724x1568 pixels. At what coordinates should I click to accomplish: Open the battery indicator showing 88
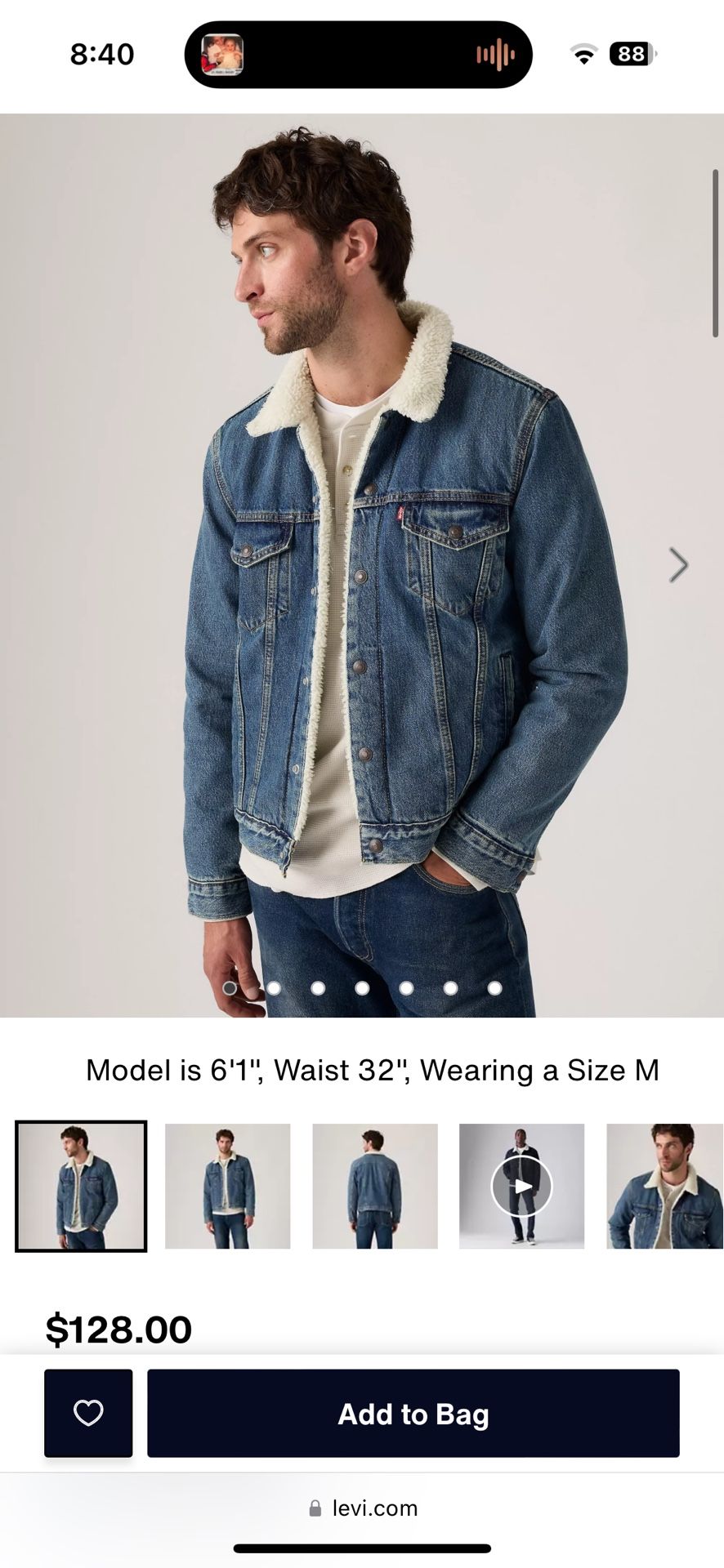pyautogui.click(x=630, y=52)
